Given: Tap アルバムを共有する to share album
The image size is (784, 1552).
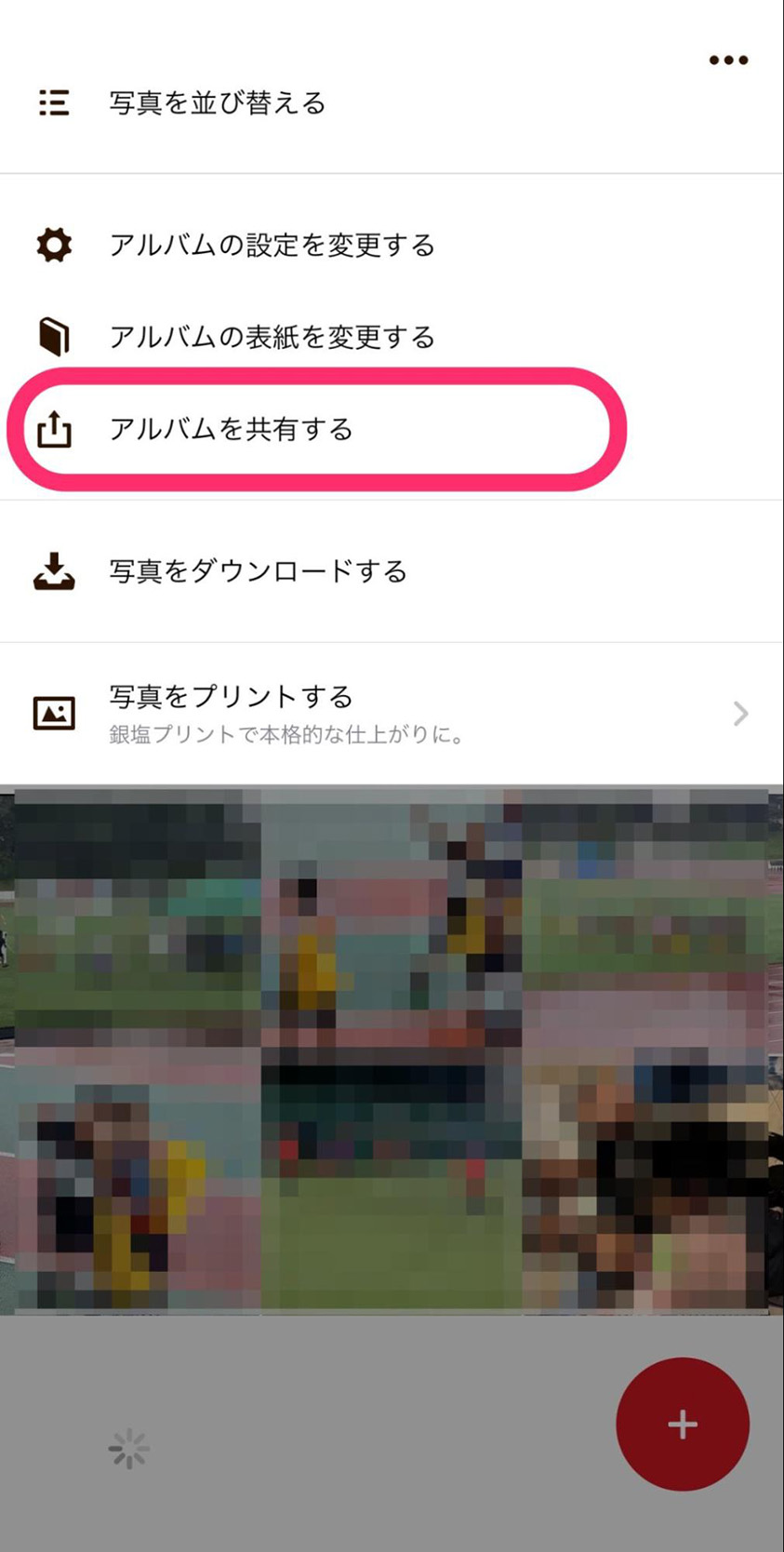Looking at the screenshot, I should [231, 429].
